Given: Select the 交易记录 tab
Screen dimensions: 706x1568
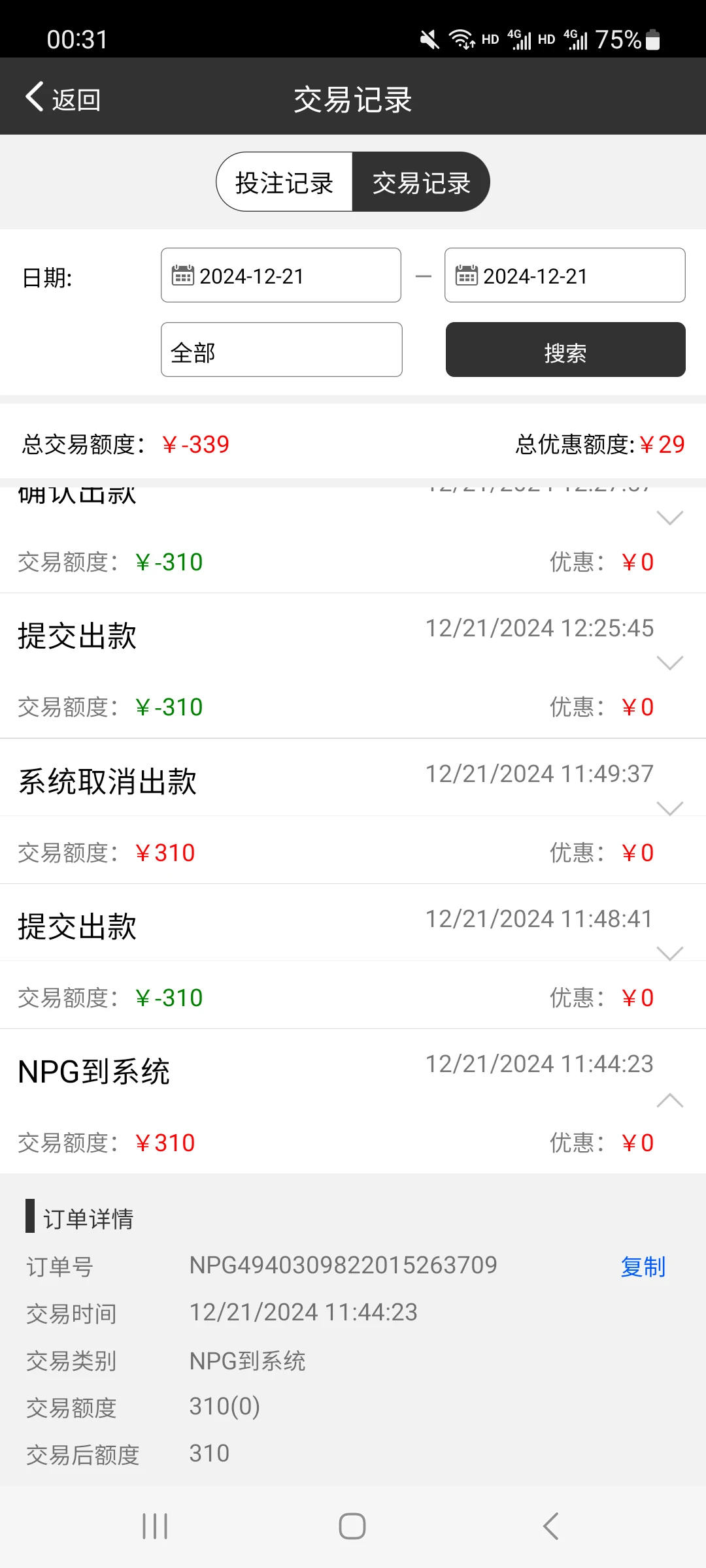Looking at the screenshot, I should [421, 182].
